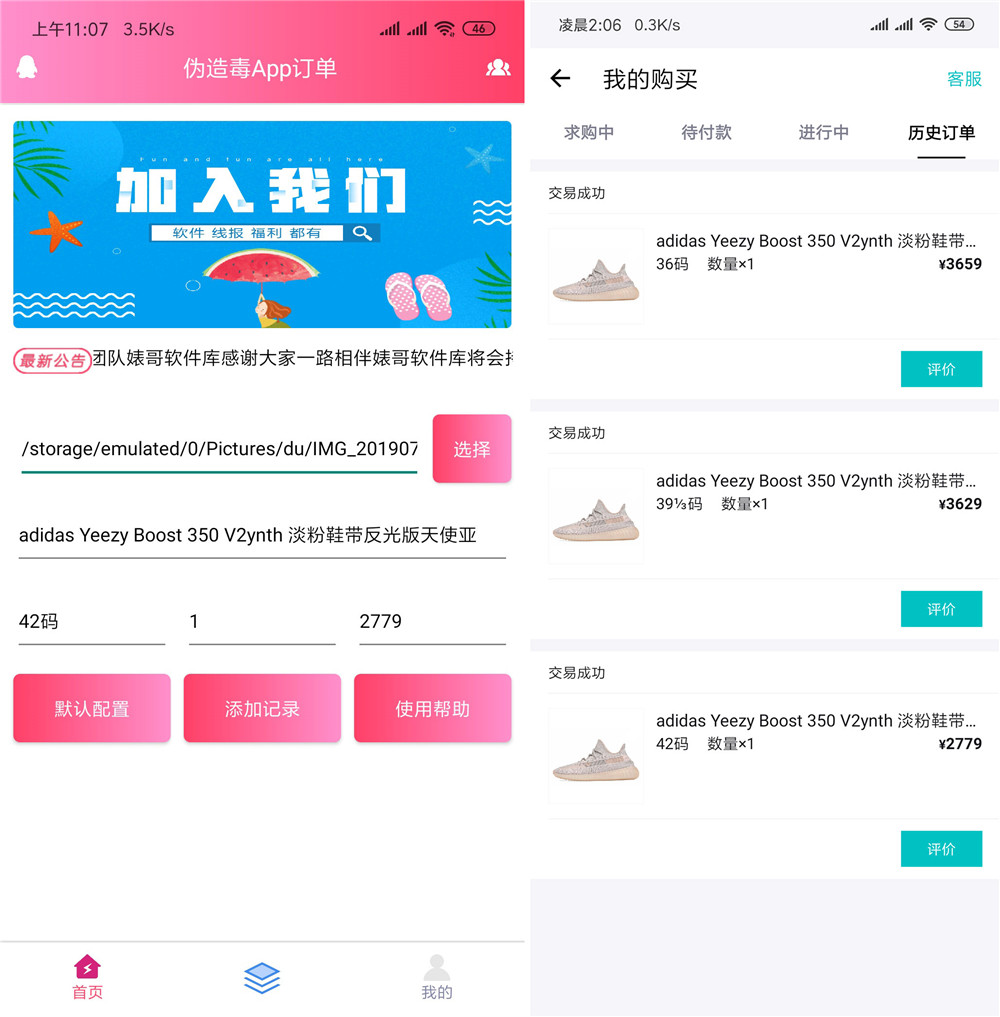Go back from 我的购买
The image size is (1000, 1017).
click(560, 79)
